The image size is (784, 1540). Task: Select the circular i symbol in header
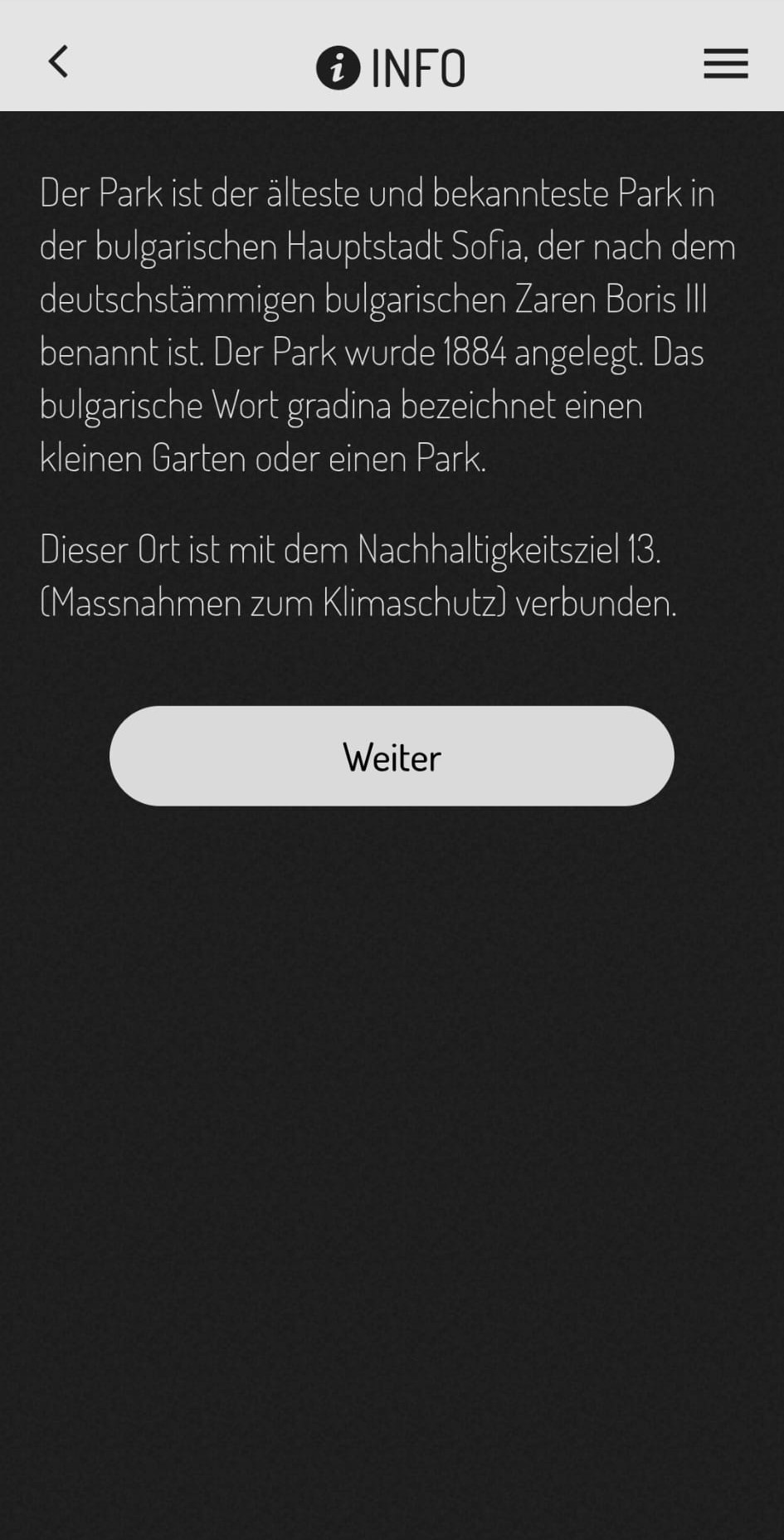pos(337,68)
